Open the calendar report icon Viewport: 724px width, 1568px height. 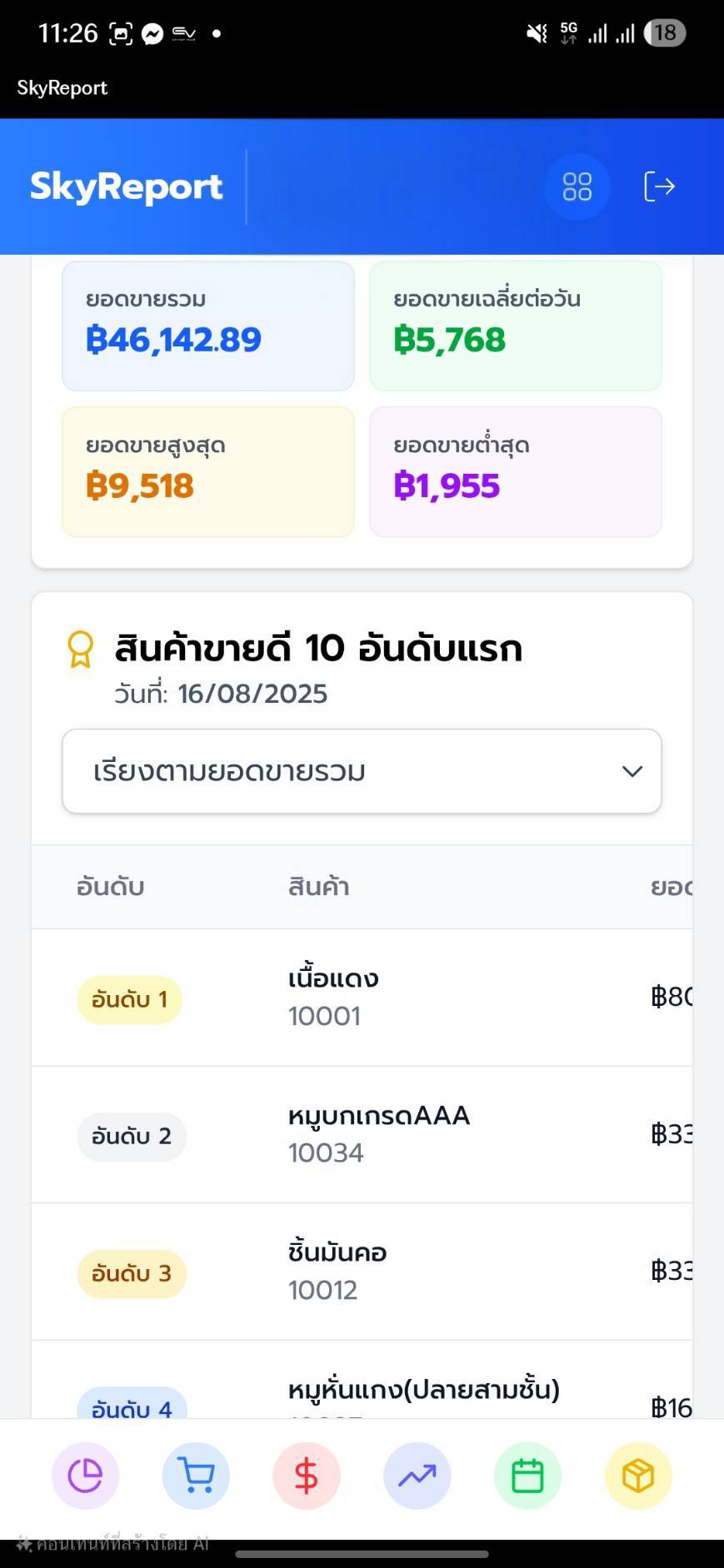[x=527, y=1475]
